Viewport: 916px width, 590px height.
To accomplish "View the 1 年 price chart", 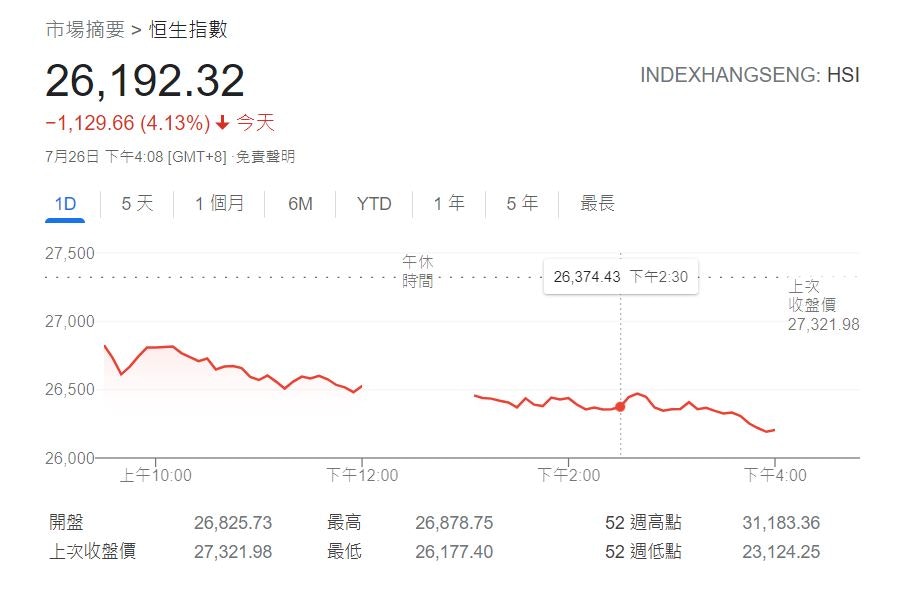I will point(449,204).
